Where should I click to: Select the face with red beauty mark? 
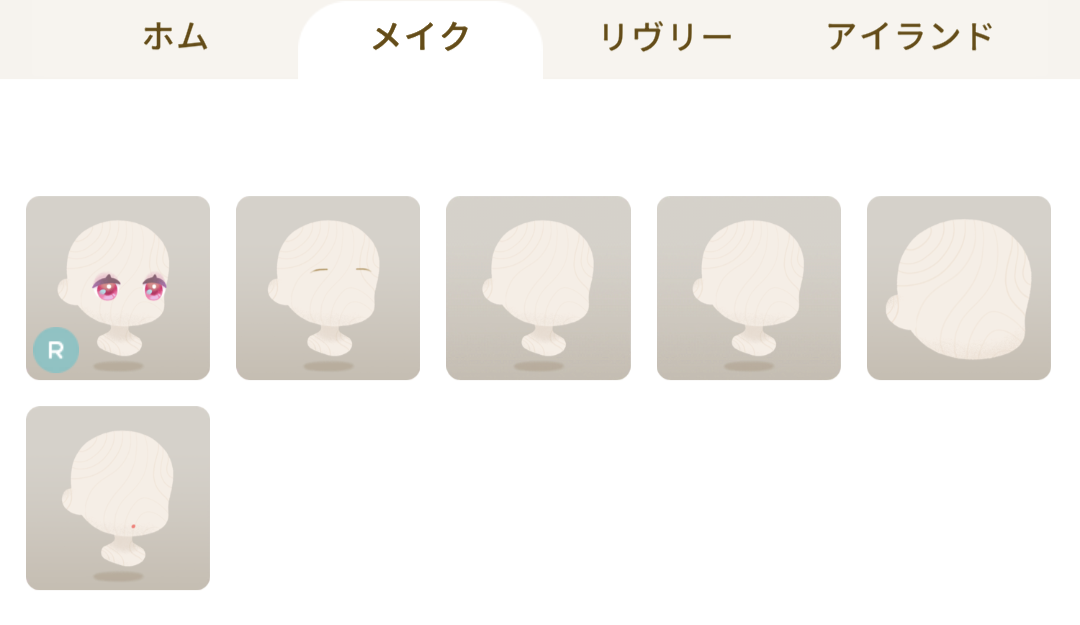pyautogui.click(x=118, y=498)
